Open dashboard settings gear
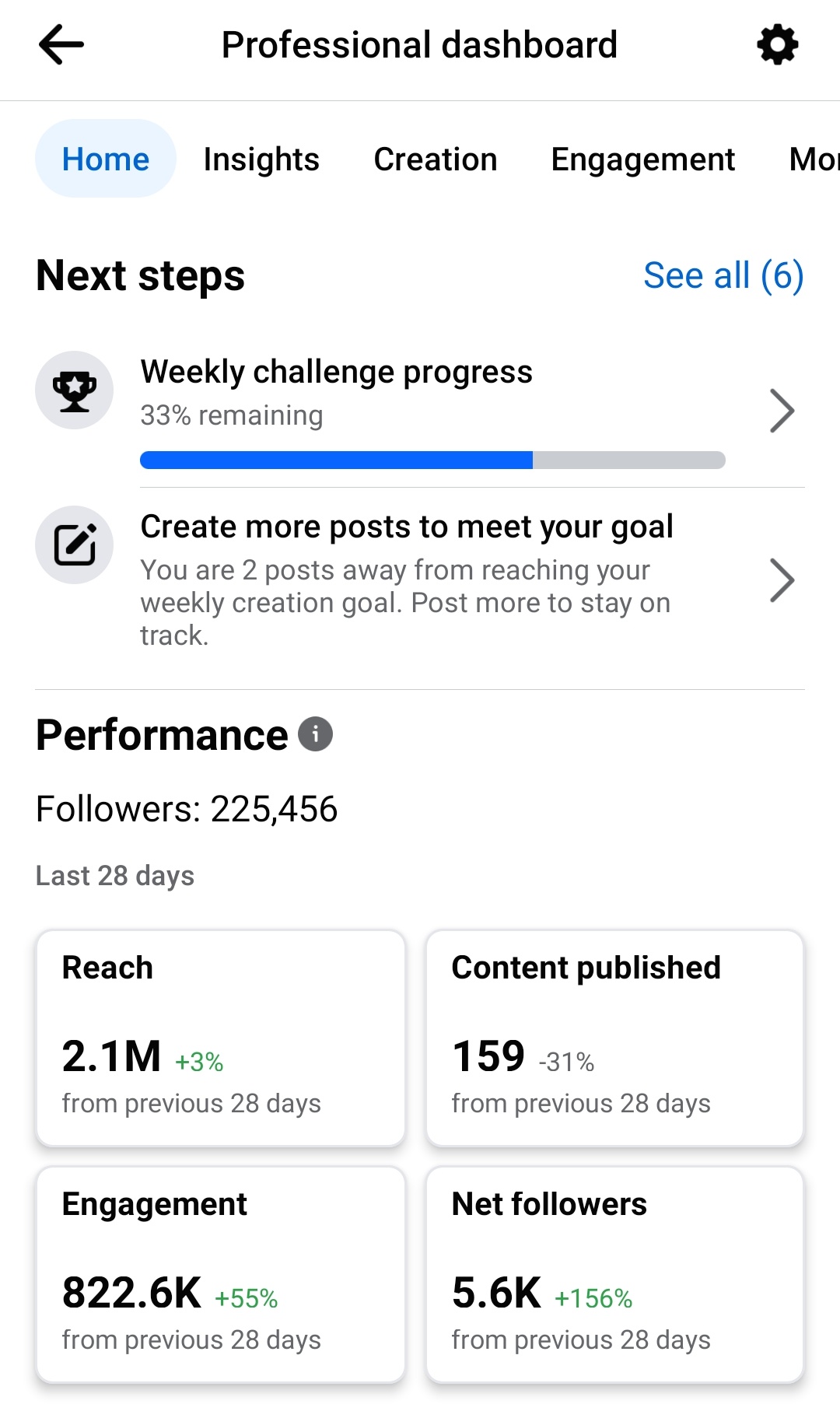 point(778,45)
